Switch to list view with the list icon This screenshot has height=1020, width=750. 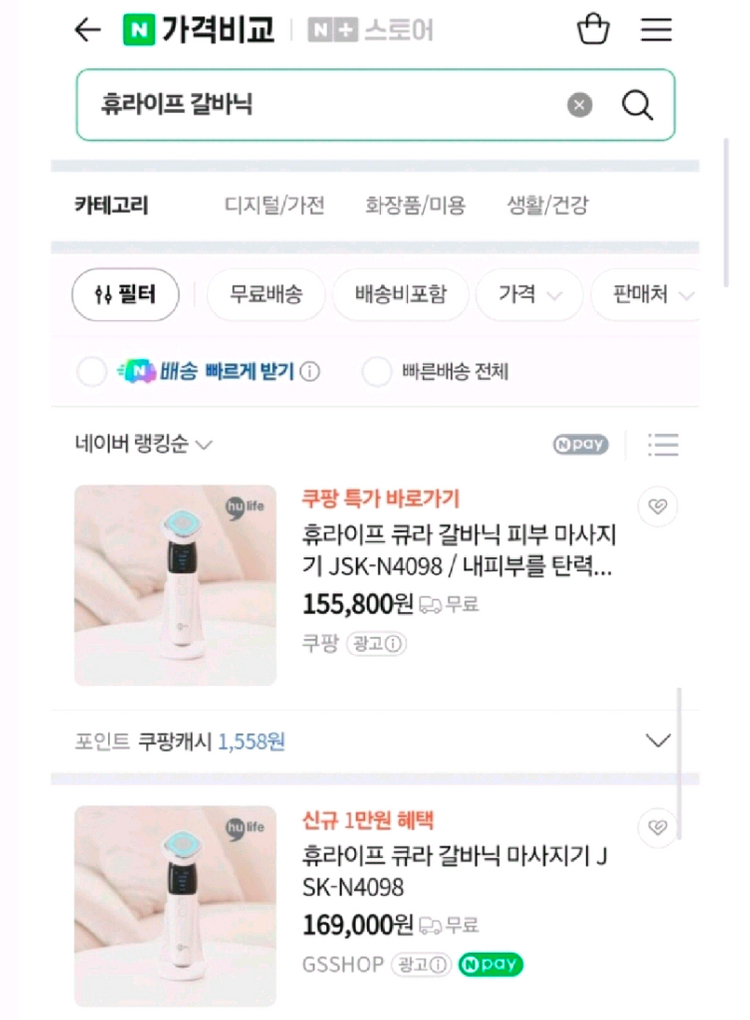coord(663,445)
